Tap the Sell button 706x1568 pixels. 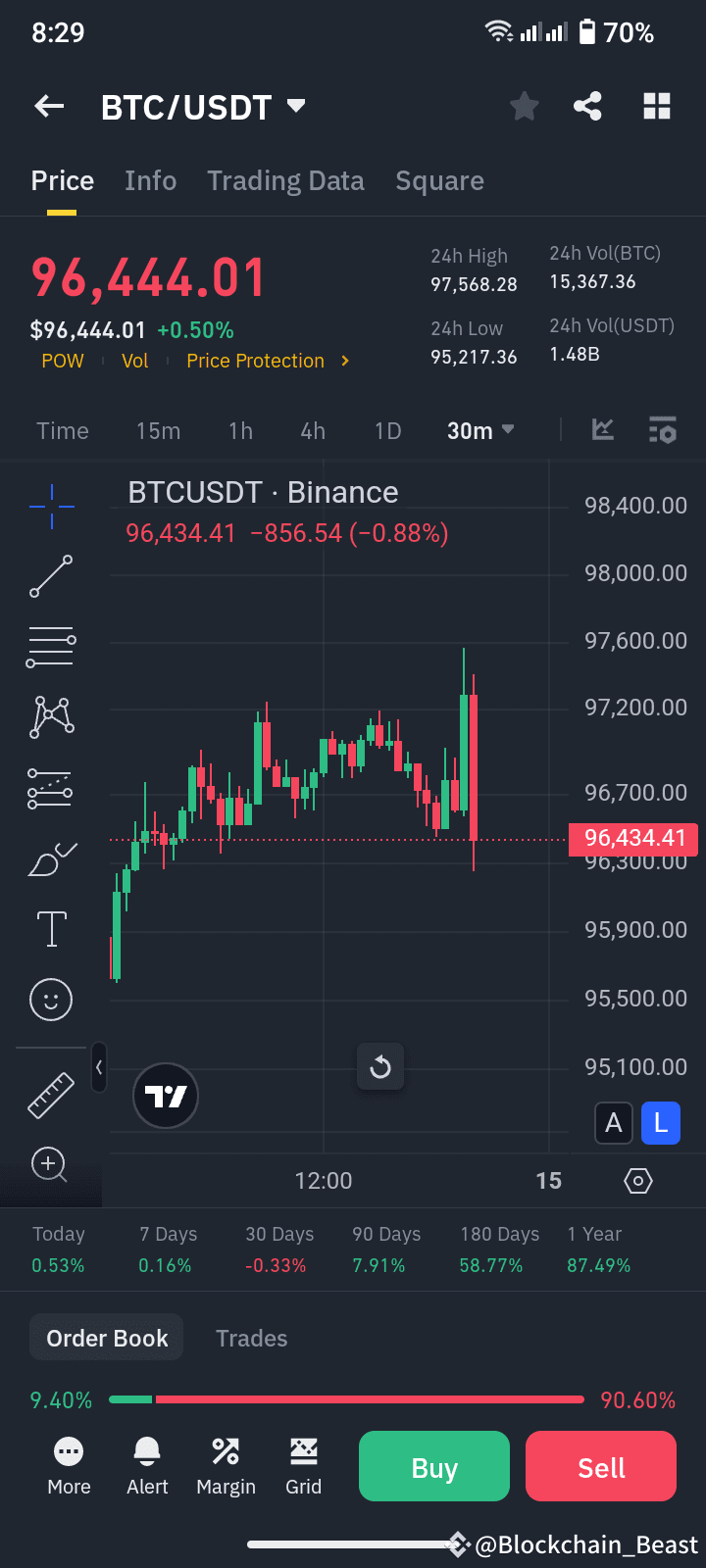click(x=600, y=1466)
